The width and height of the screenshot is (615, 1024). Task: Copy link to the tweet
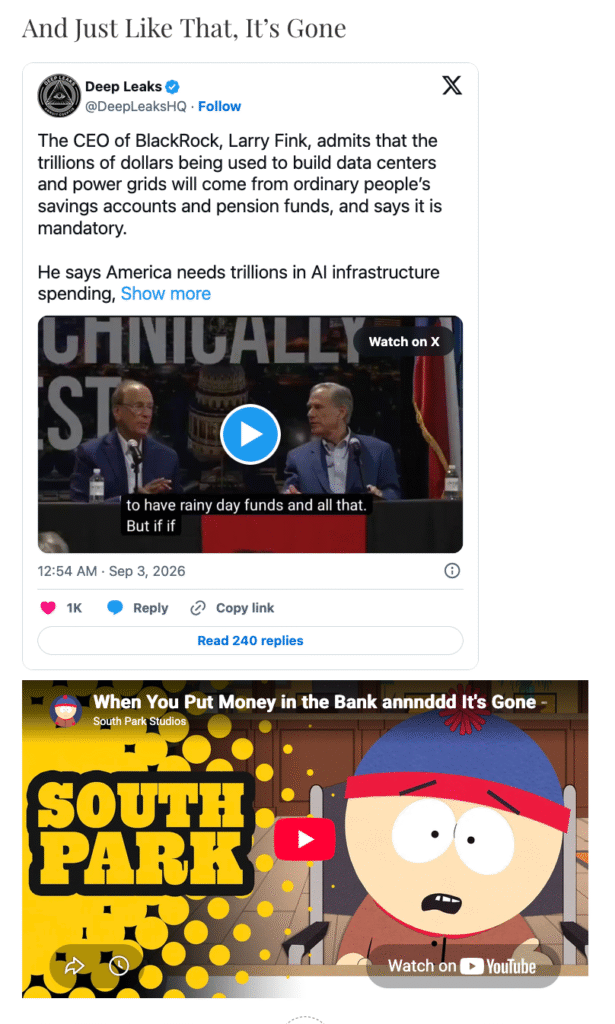click(232, 608)
